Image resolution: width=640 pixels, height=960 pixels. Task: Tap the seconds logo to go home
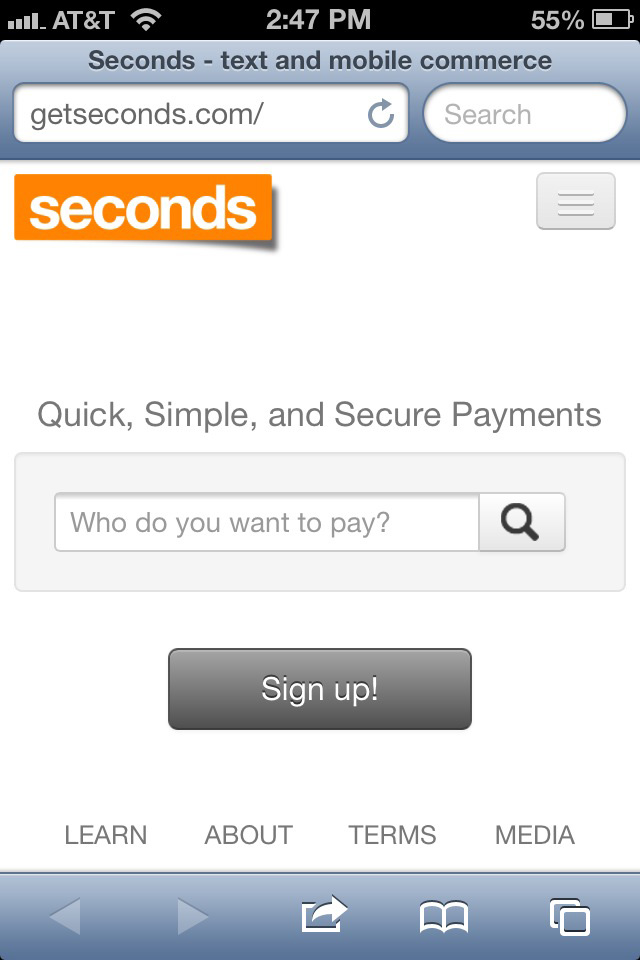(x=143, y=208)
